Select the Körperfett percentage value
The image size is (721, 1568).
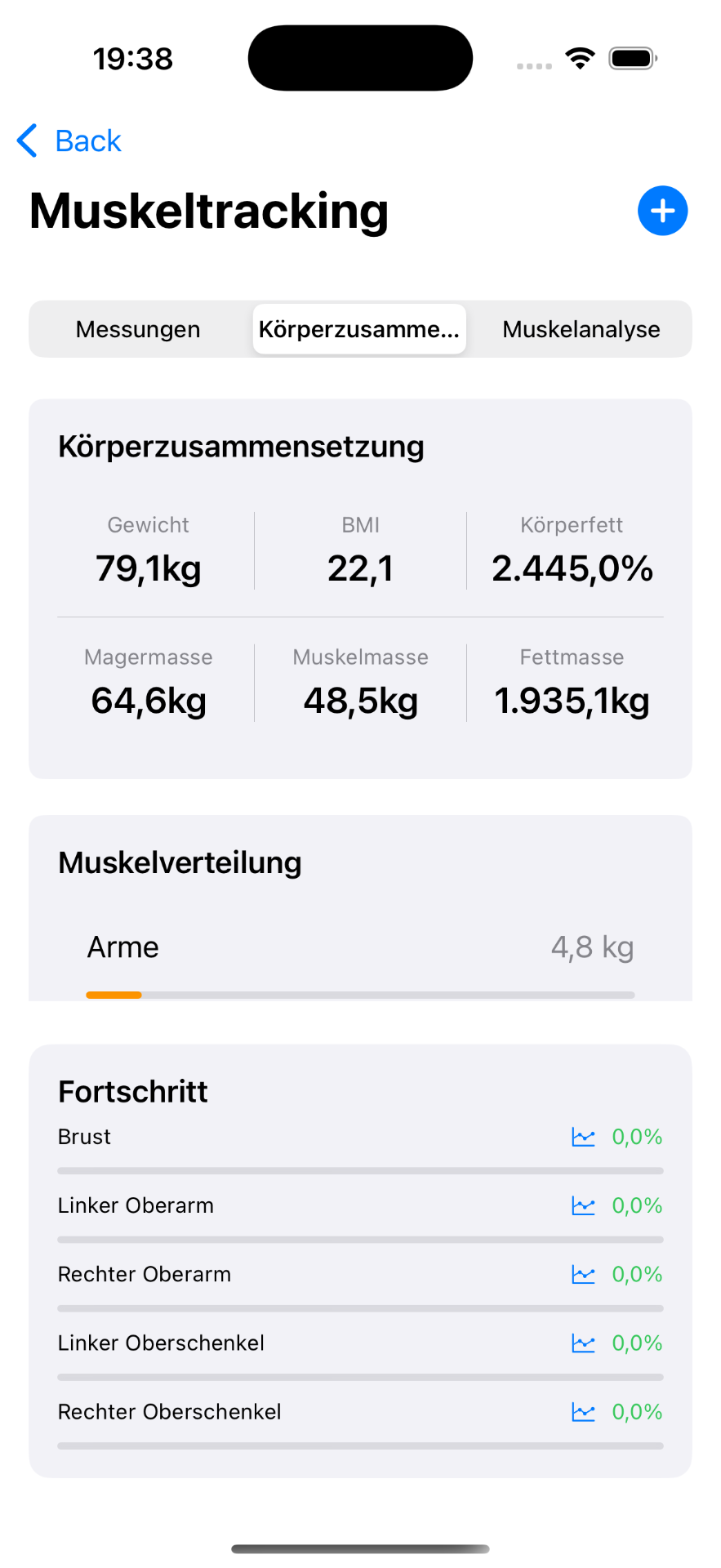[572, 568]
